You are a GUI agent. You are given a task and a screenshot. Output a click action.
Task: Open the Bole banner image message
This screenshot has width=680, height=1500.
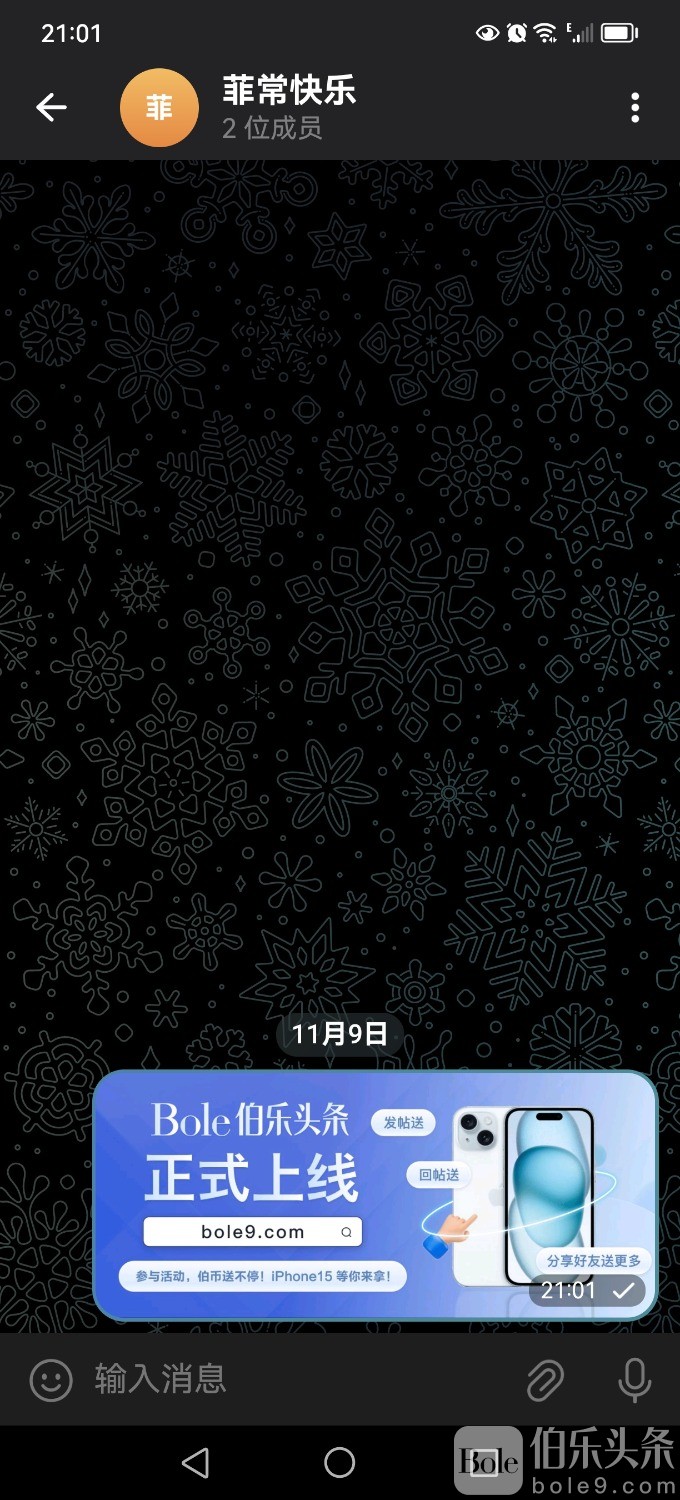(375, 1195)
